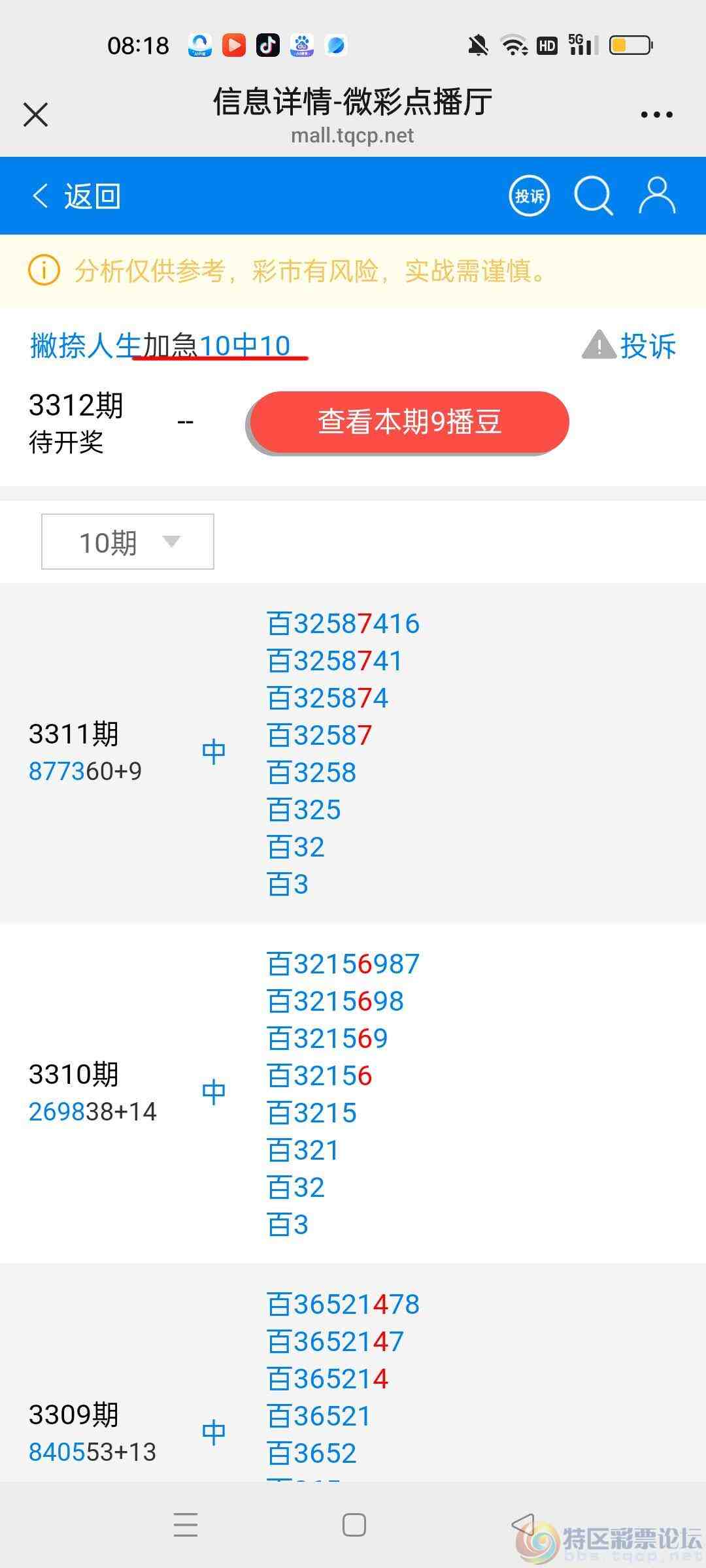Tap the circular 投诉 complaint icon in header
The height and width of the screenshot is (1568, 706).
529,195
